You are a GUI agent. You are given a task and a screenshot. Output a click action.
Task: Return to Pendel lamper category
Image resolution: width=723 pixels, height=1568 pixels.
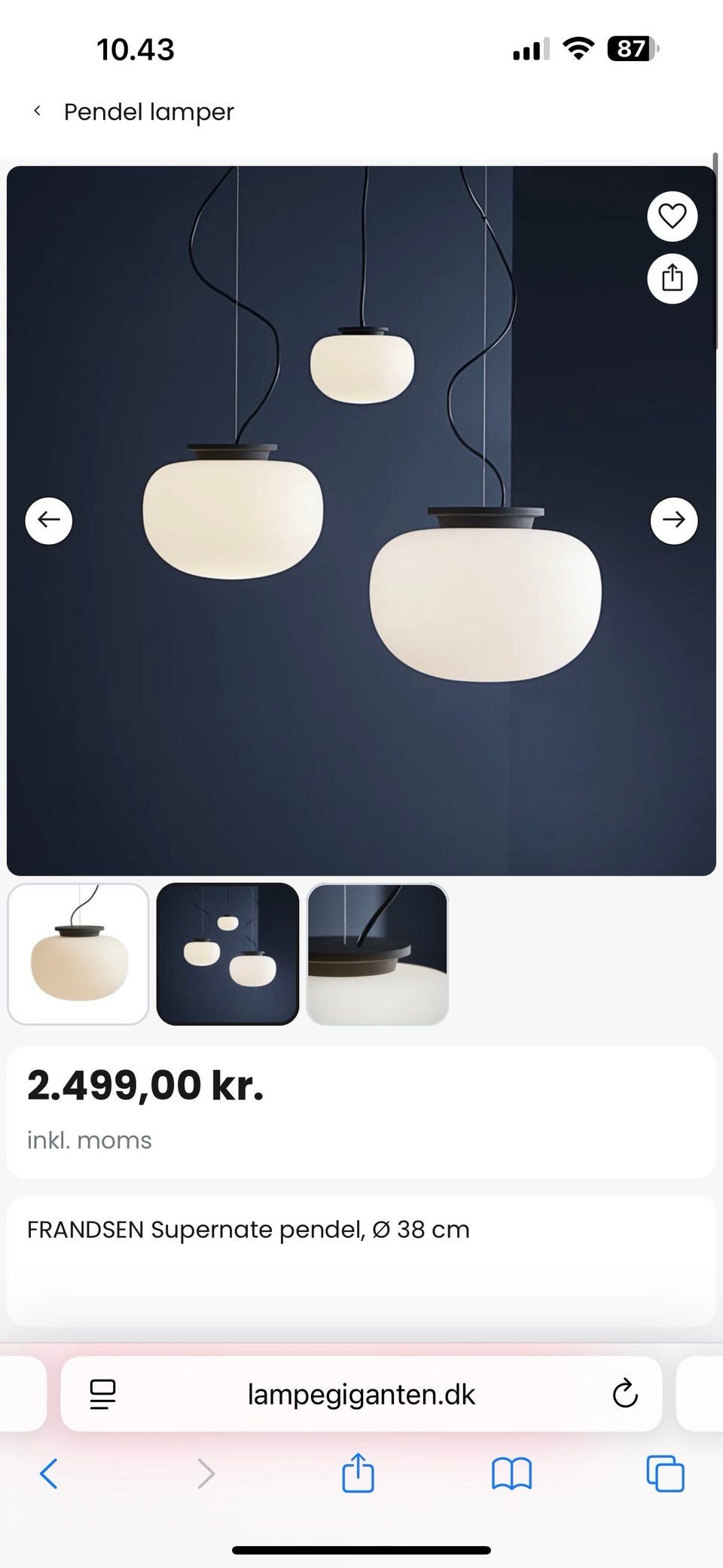tap(148, 112)
